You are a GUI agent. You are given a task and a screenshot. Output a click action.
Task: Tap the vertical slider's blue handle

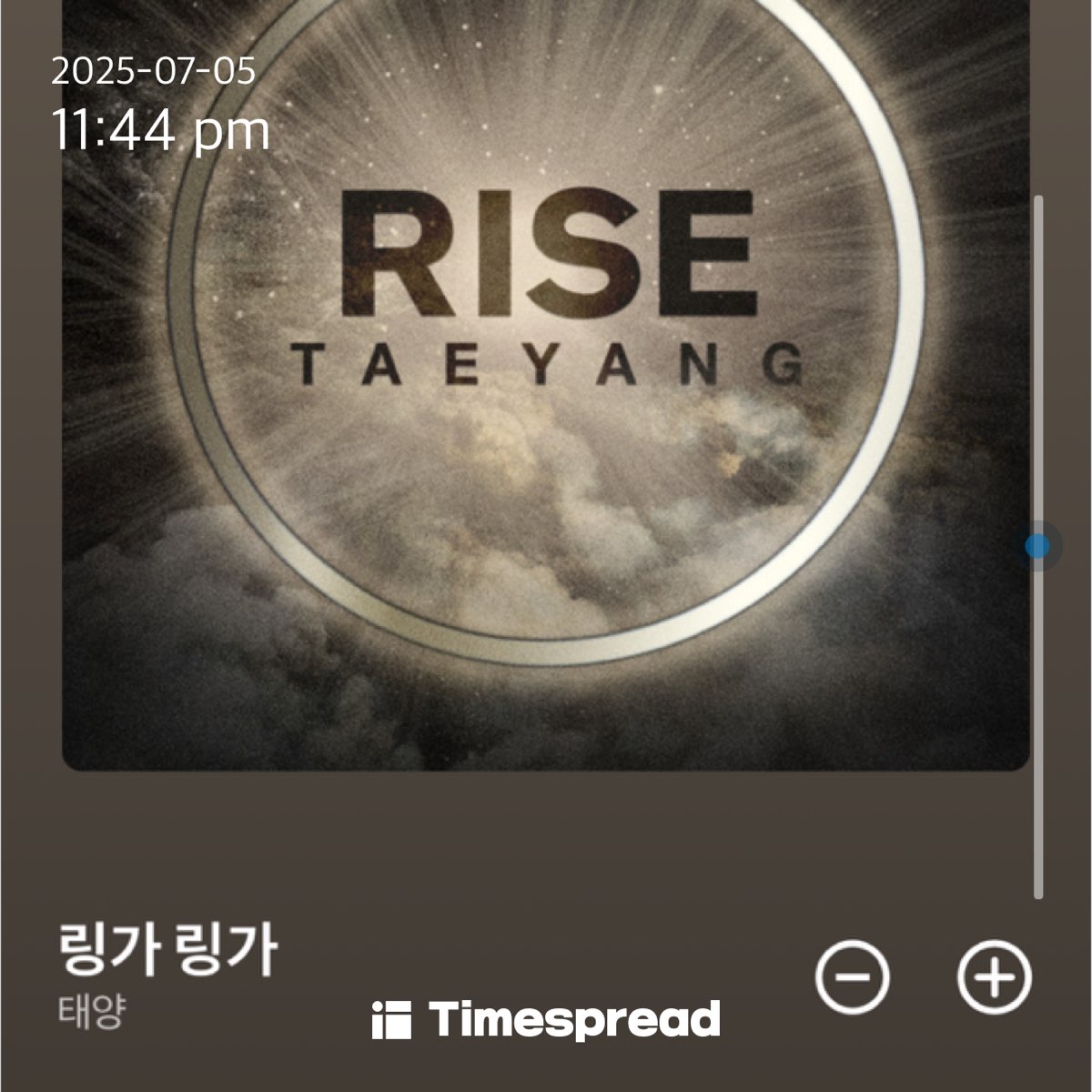click(x=1036, y=546)
